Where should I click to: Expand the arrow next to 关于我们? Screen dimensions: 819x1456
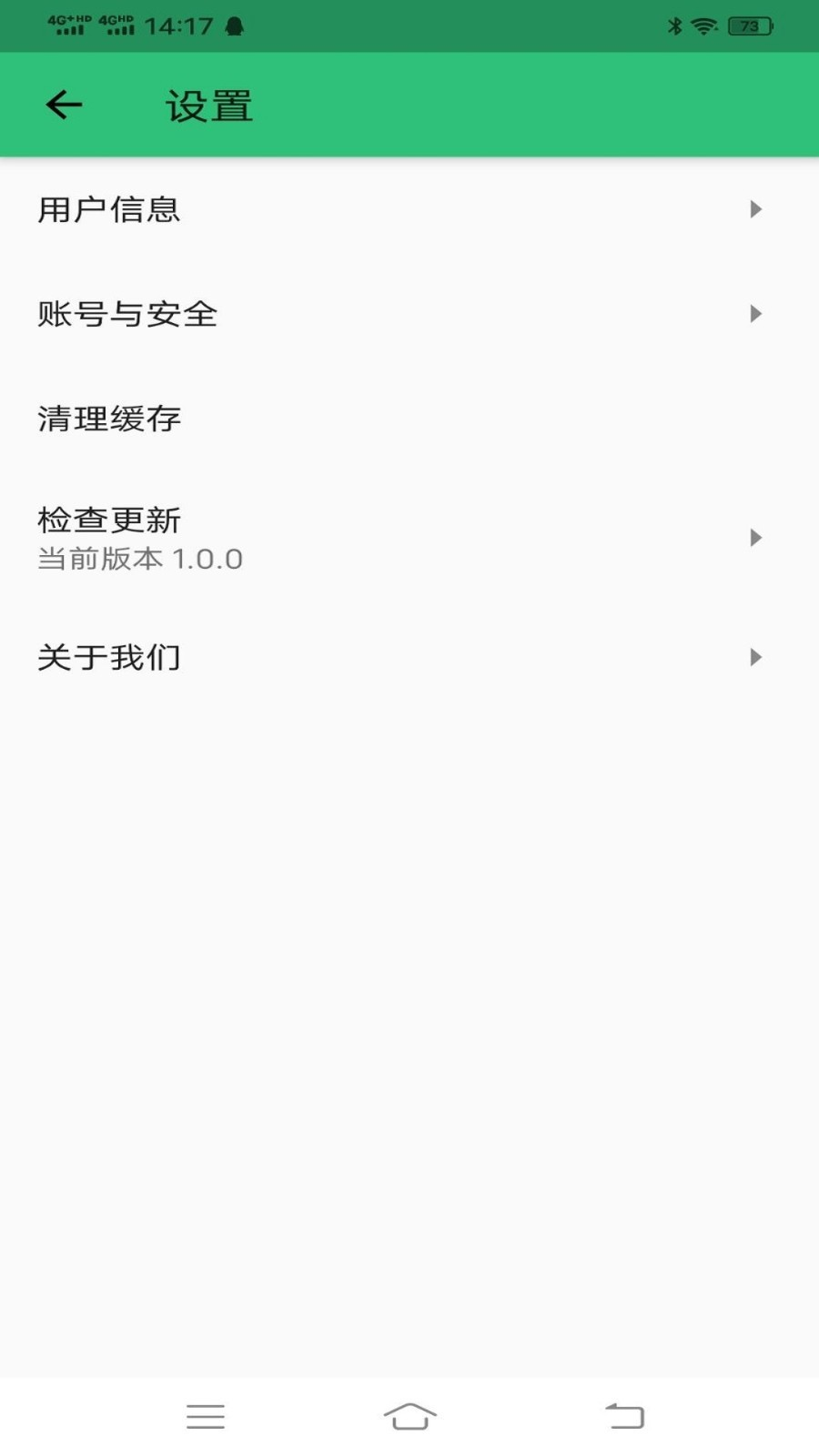click(754, 656)
